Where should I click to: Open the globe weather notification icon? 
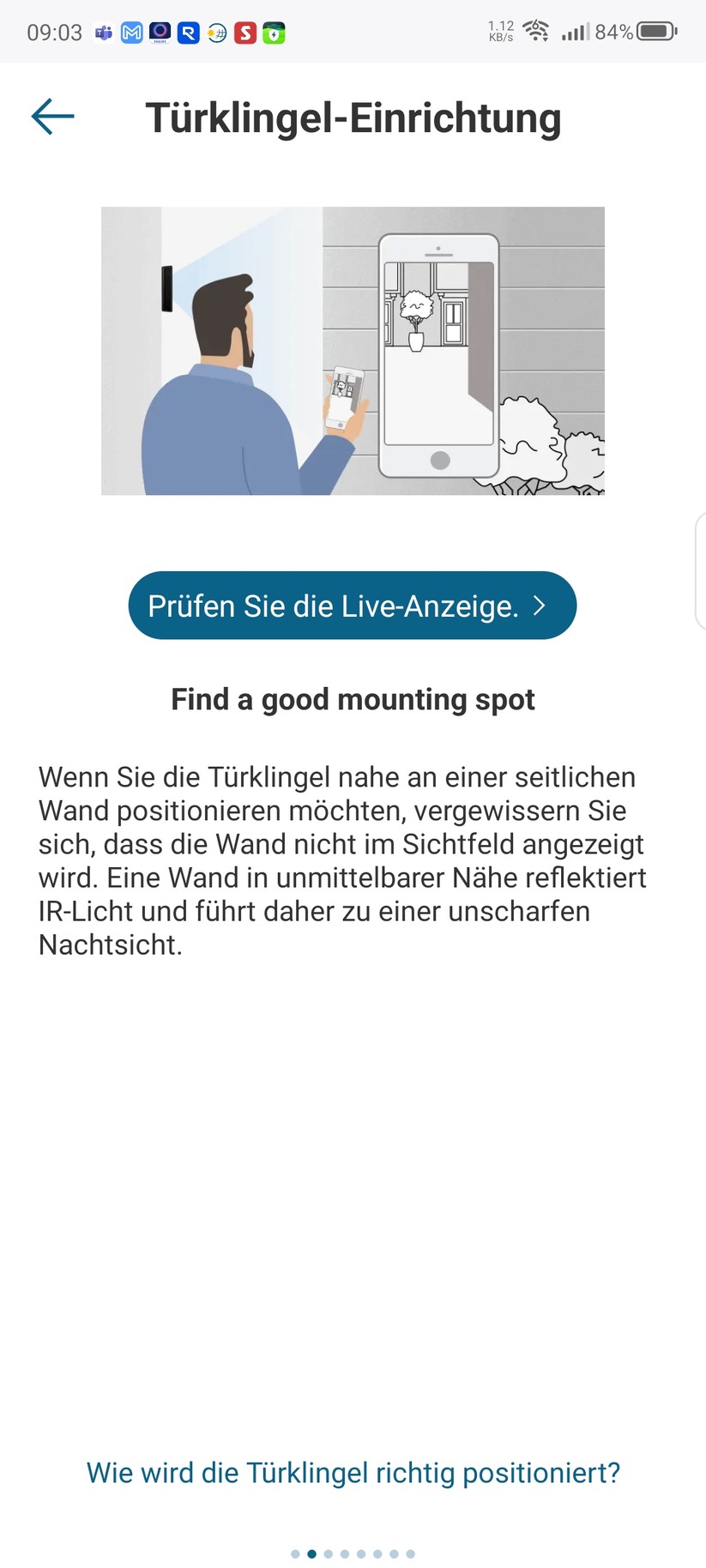tap(217, 32)
